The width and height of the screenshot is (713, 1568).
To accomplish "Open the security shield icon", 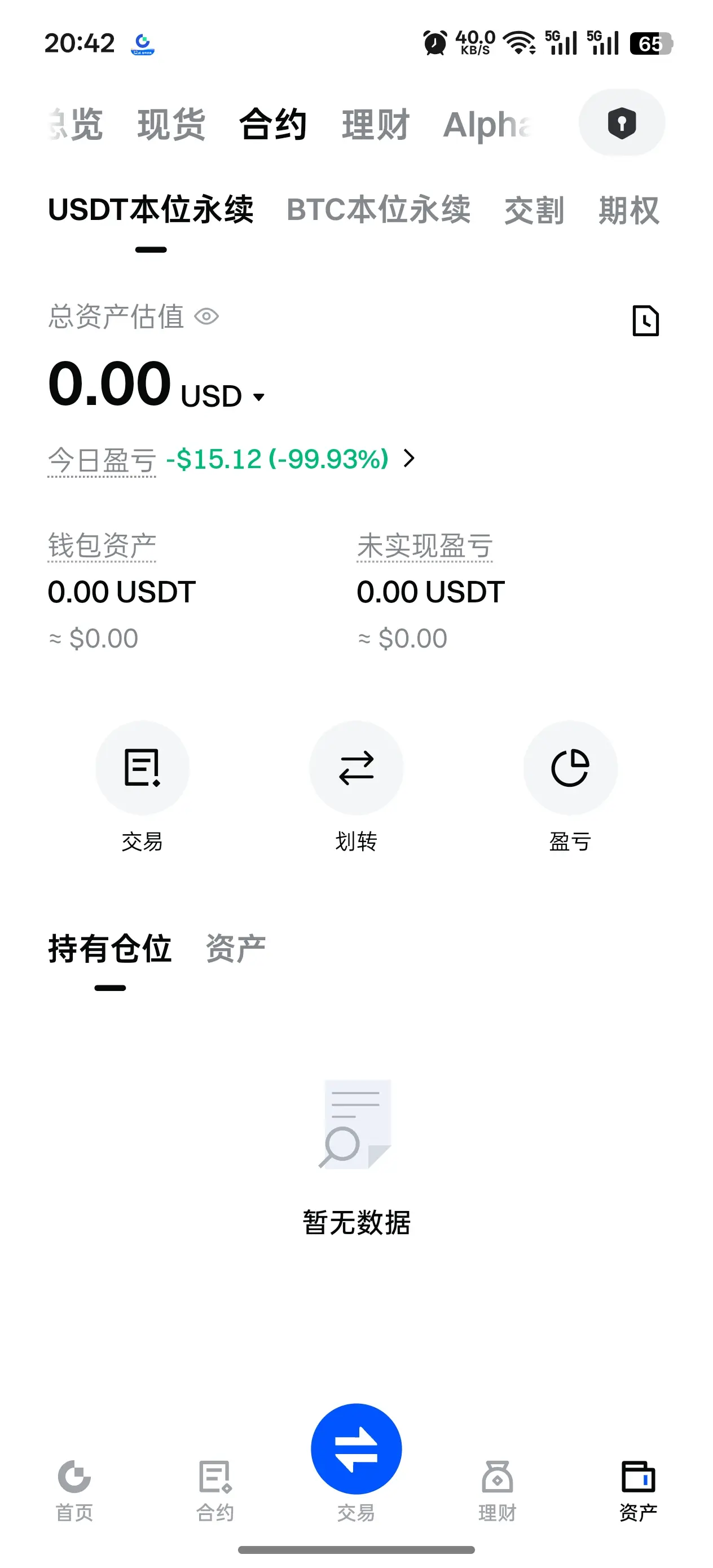I will (x=621, y=123).
